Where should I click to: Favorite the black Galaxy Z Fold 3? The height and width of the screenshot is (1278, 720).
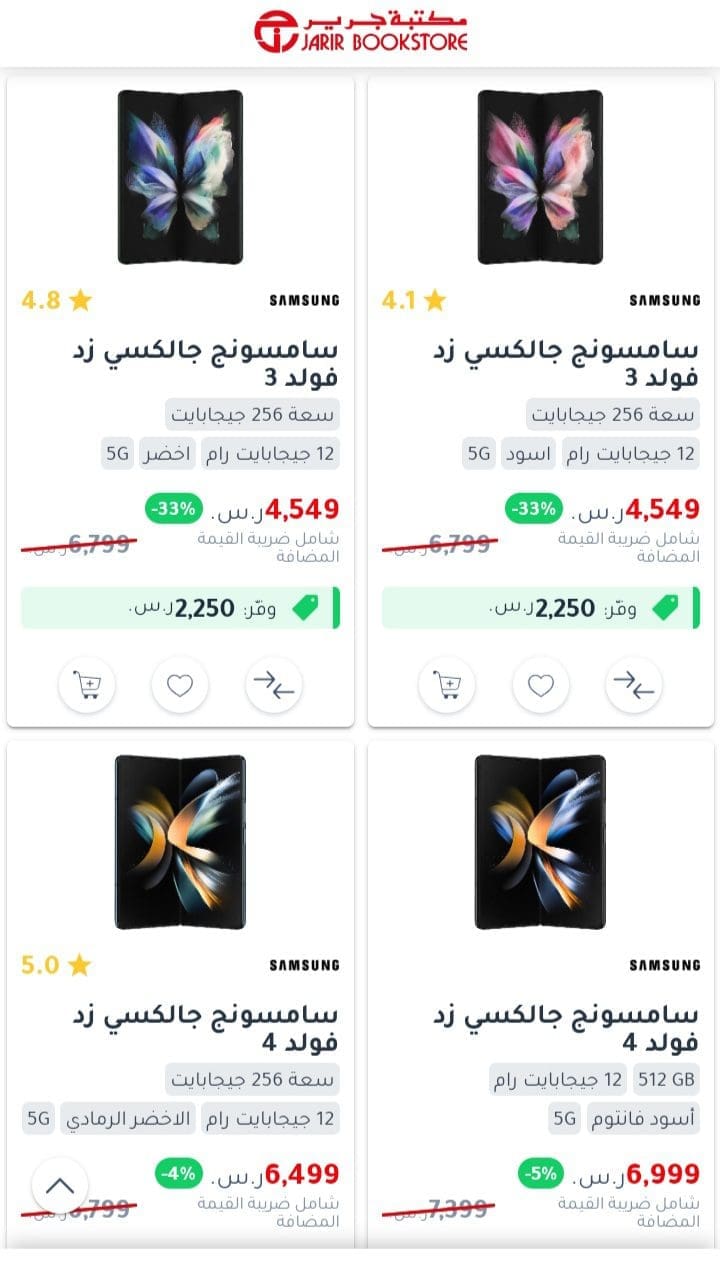pyautogui.click(x=541, y=686)
